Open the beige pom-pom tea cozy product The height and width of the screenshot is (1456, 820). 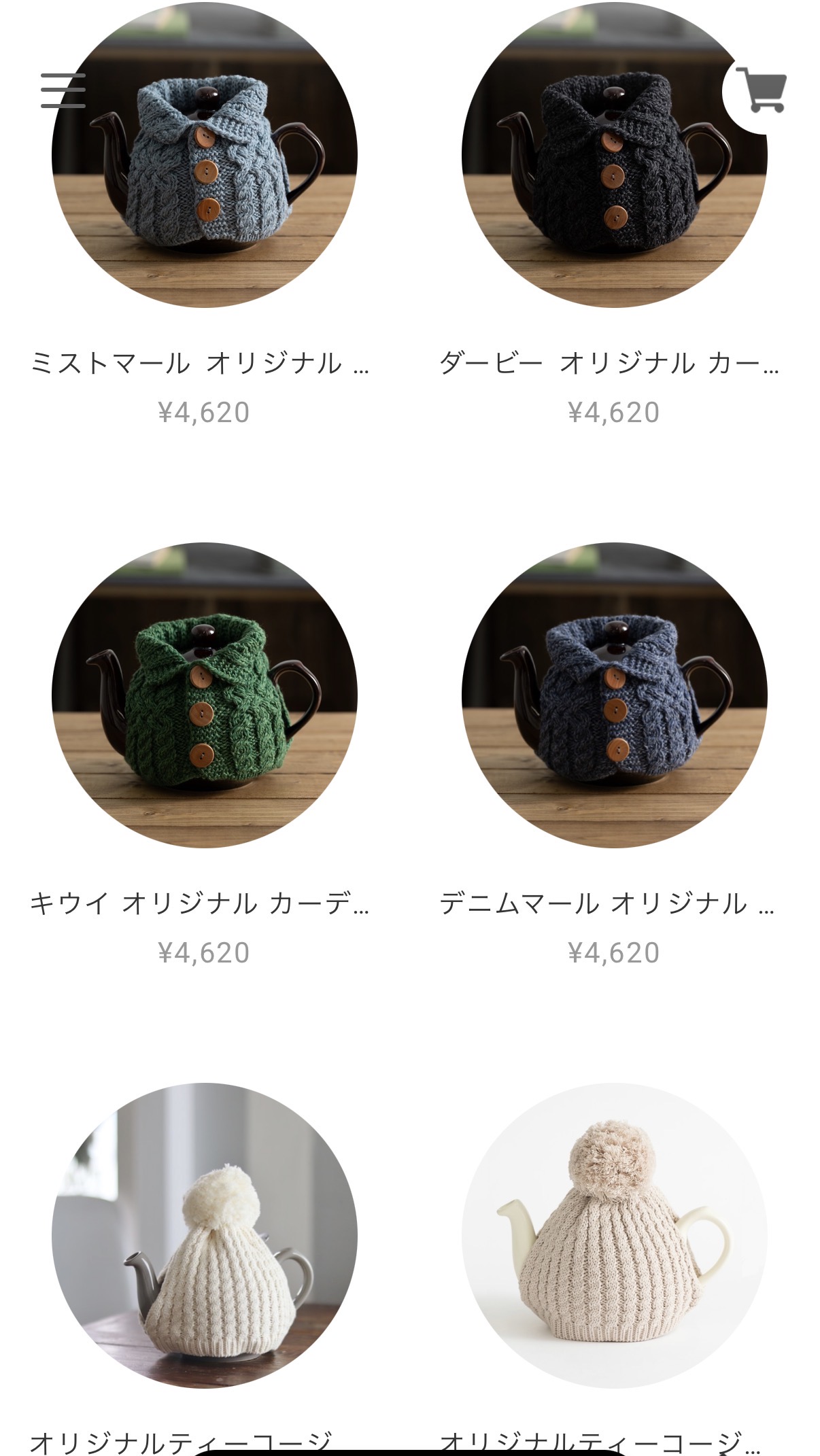pyautogui.click(x=614, y=1235)
